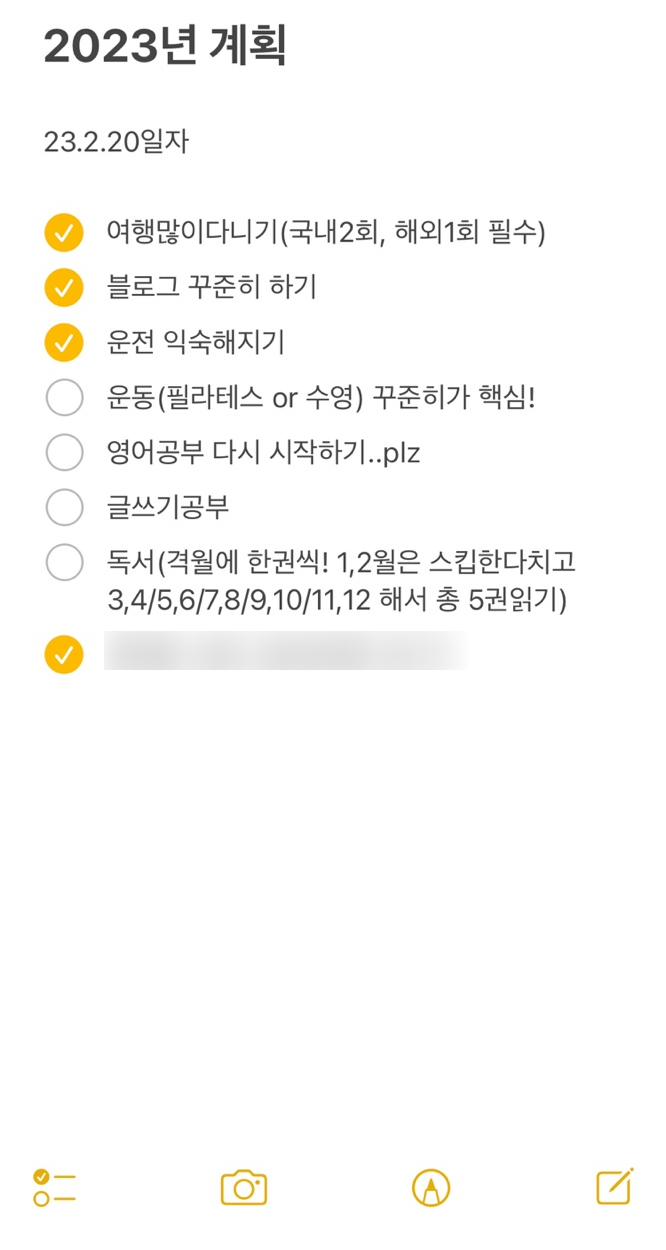Viewport: 666px width, 1250px height.
Task: Compose a new note
Action: point(615,1187)
